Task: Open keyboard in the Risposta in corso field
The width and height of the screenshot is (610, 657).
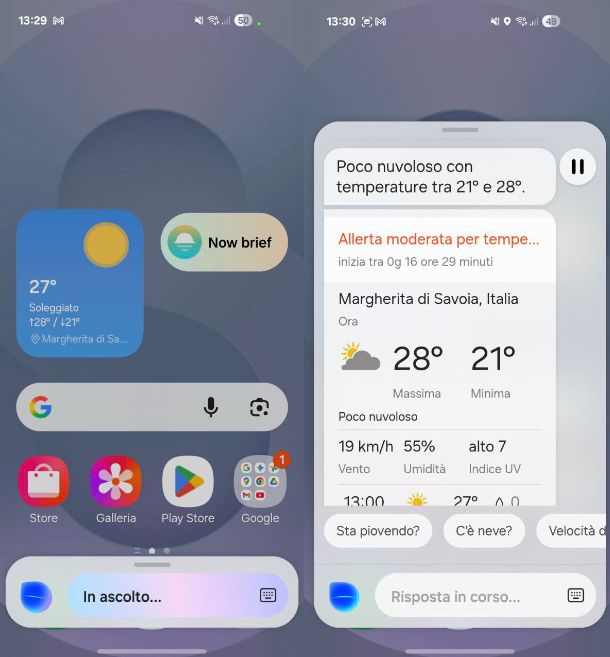Action: tap(575, 595)
